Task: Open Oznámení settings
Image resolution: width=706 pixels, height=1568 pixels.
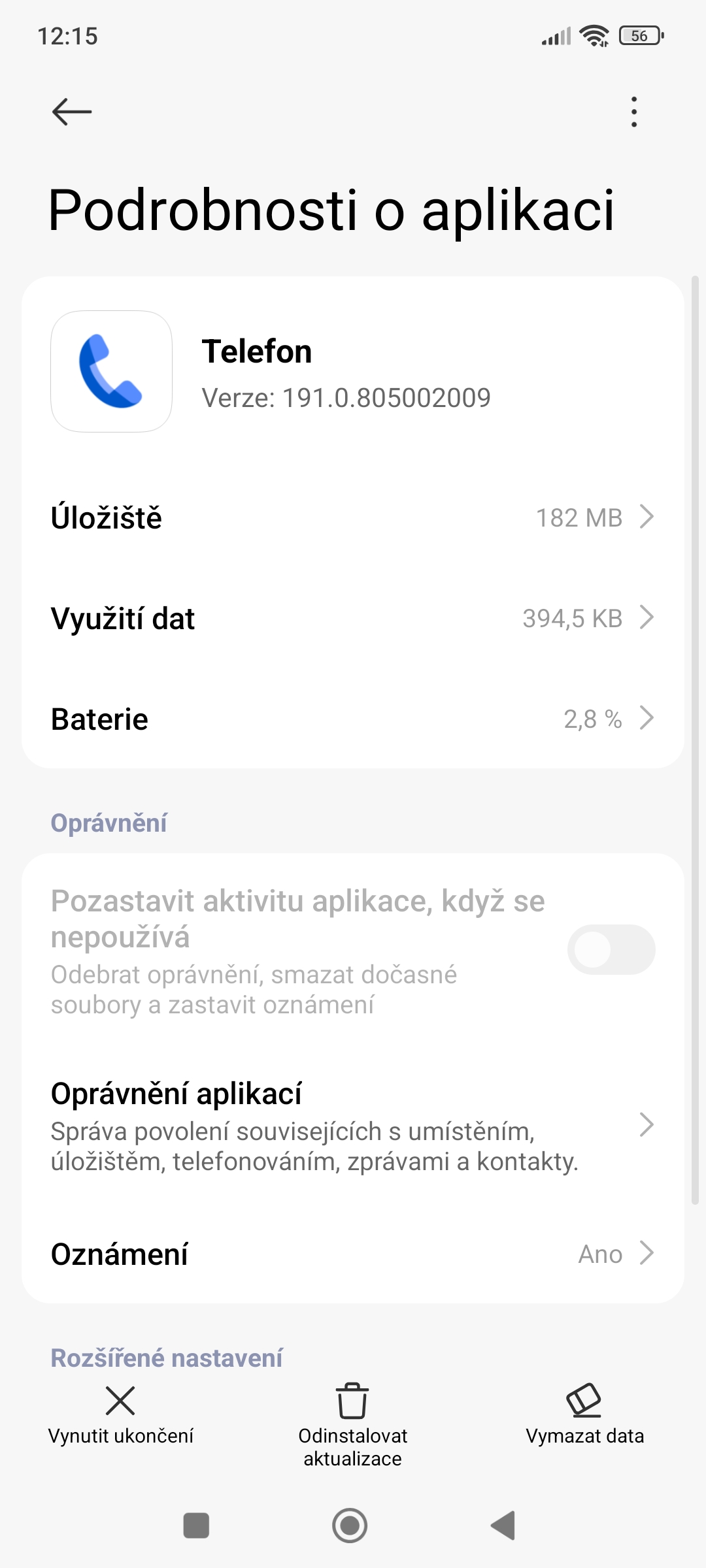Action: (x=353, y=1254)
